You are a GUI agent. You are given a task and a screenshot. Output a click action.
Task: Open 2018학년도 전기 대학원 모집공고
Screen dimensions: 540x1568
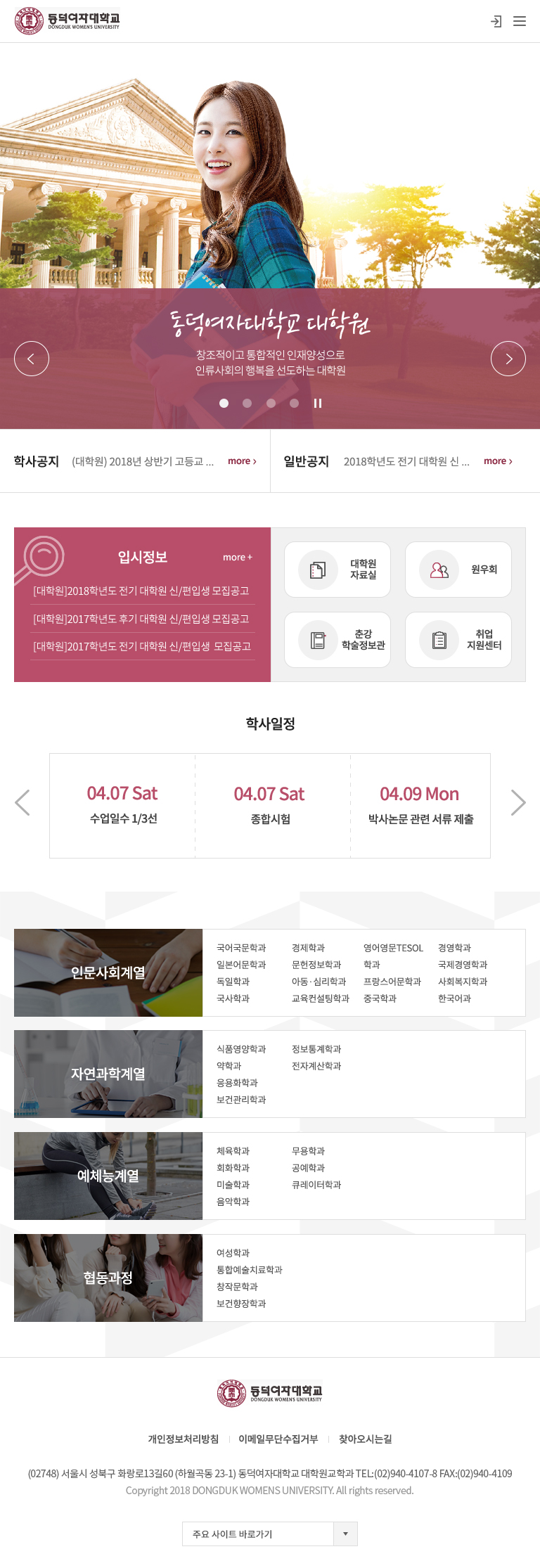[141, 591]
